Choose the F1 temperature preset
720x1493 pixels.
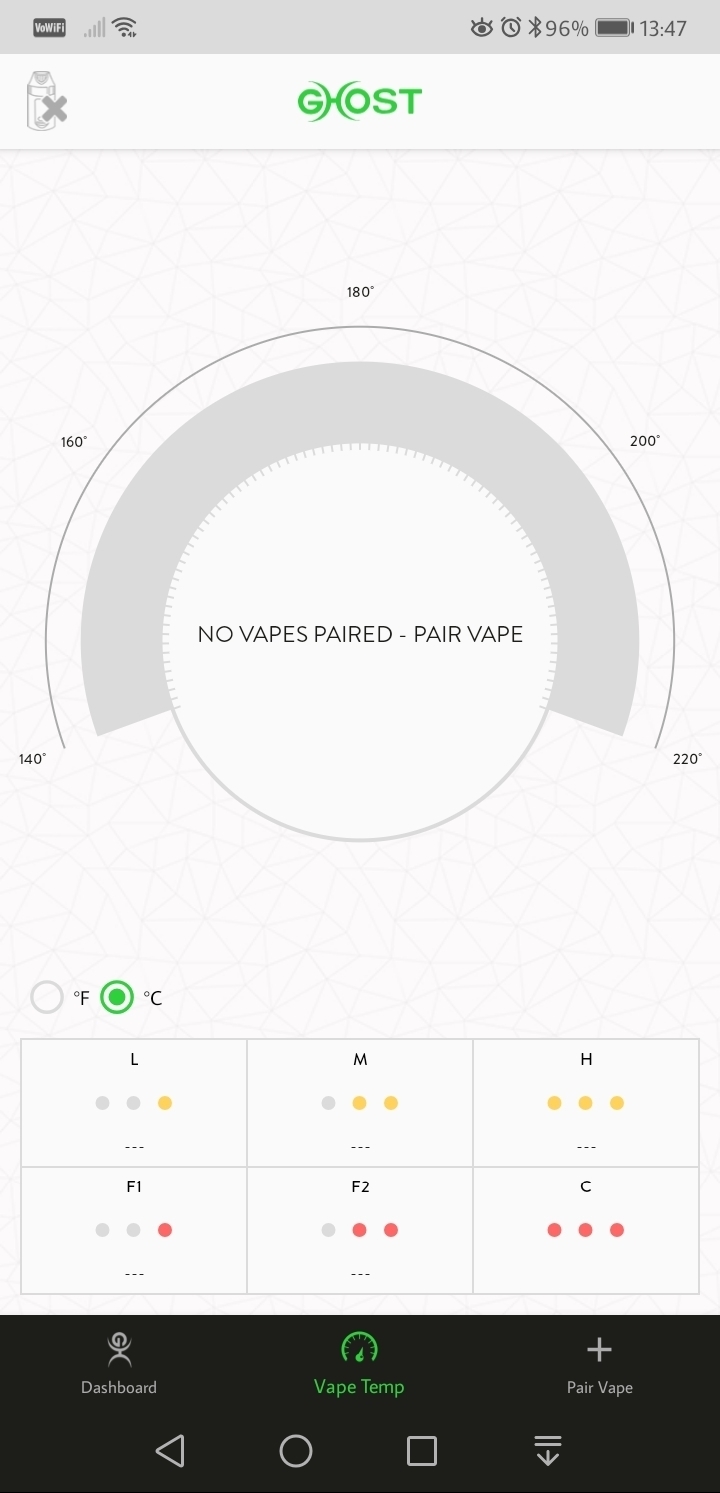(x=134, y=1229)
